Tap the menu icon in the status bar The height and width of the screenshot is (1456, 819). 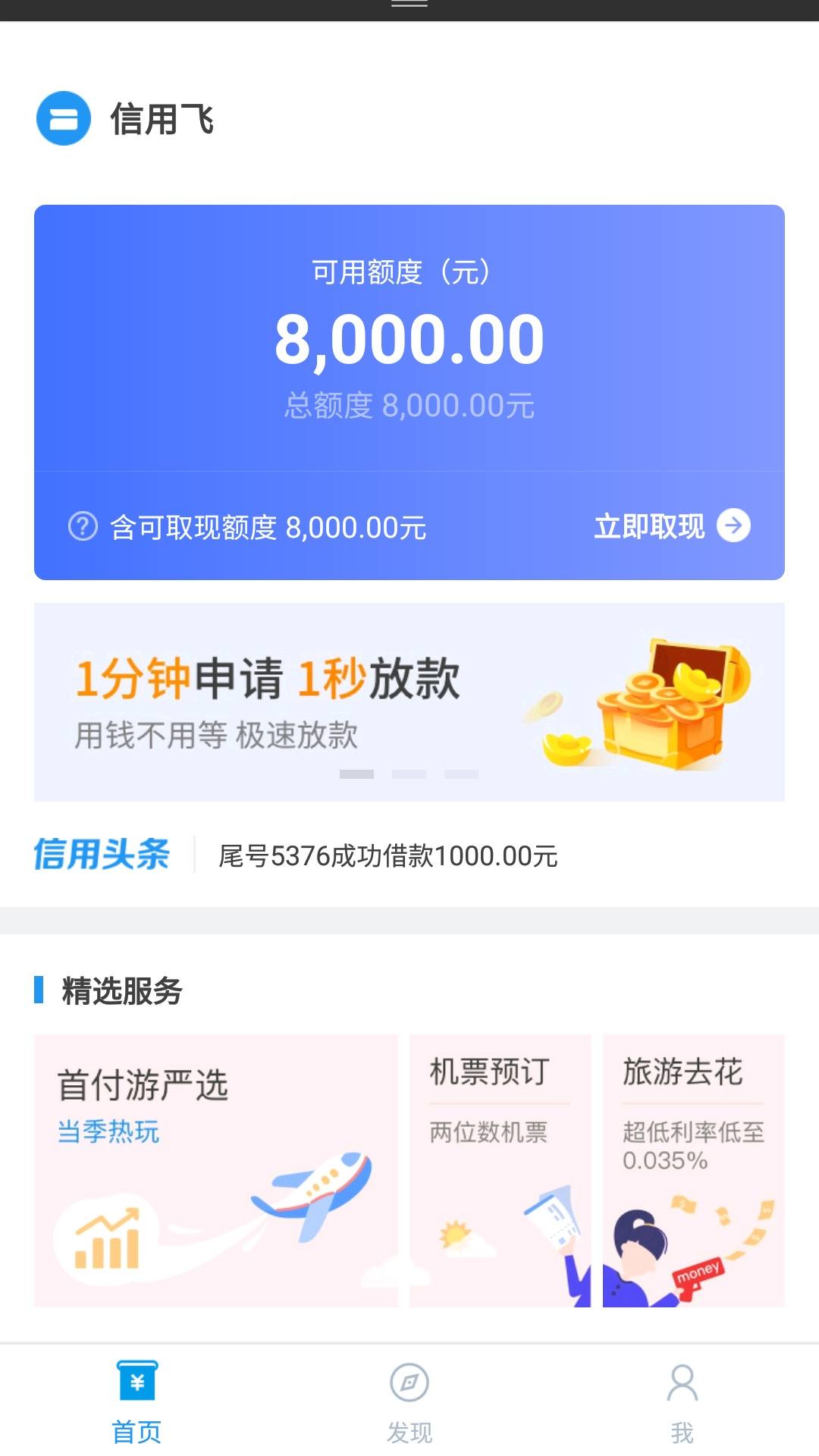[409, 6]
